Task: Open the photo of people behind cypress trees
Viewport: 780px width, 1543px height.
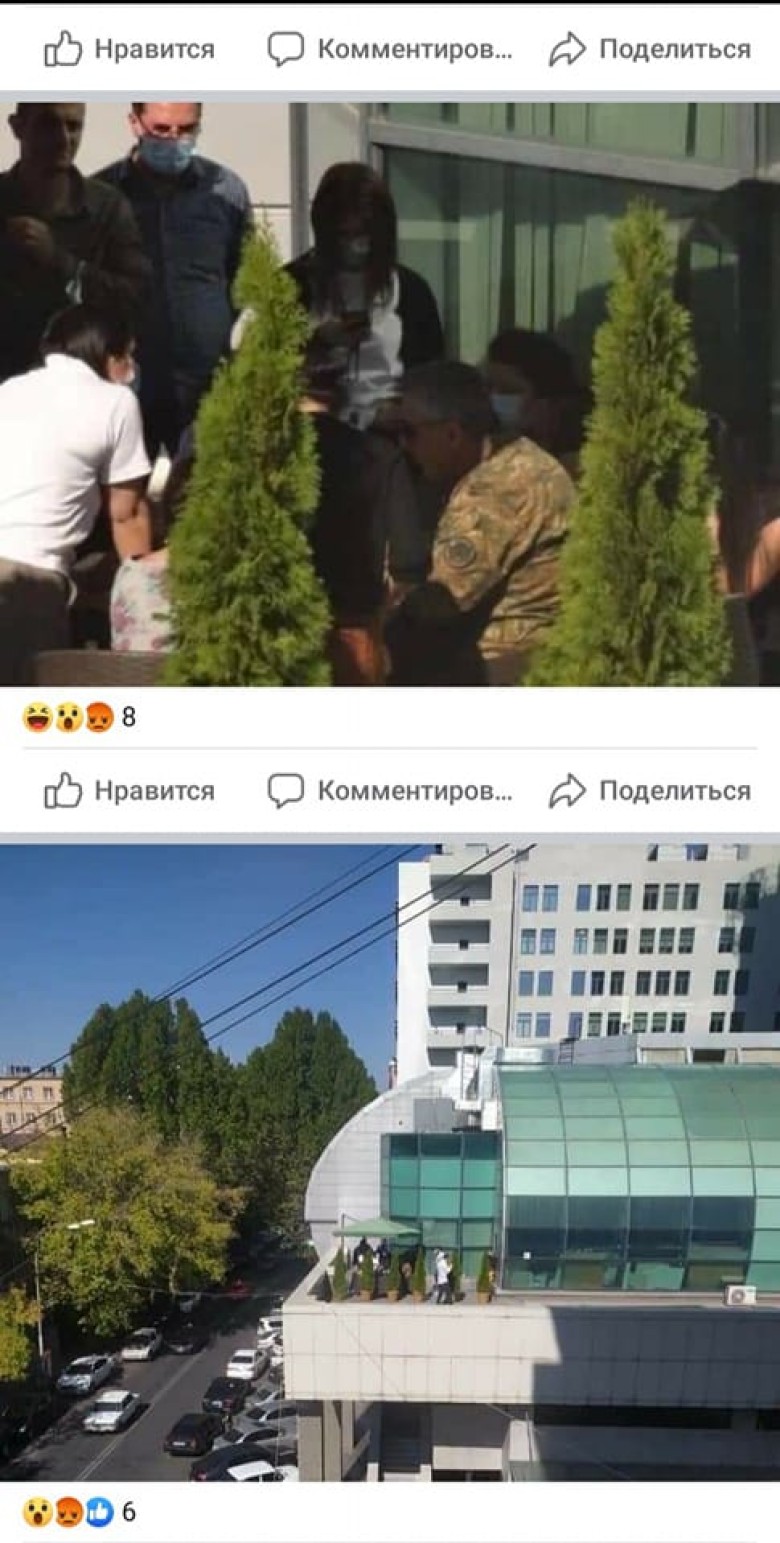Action: [390, 393]
